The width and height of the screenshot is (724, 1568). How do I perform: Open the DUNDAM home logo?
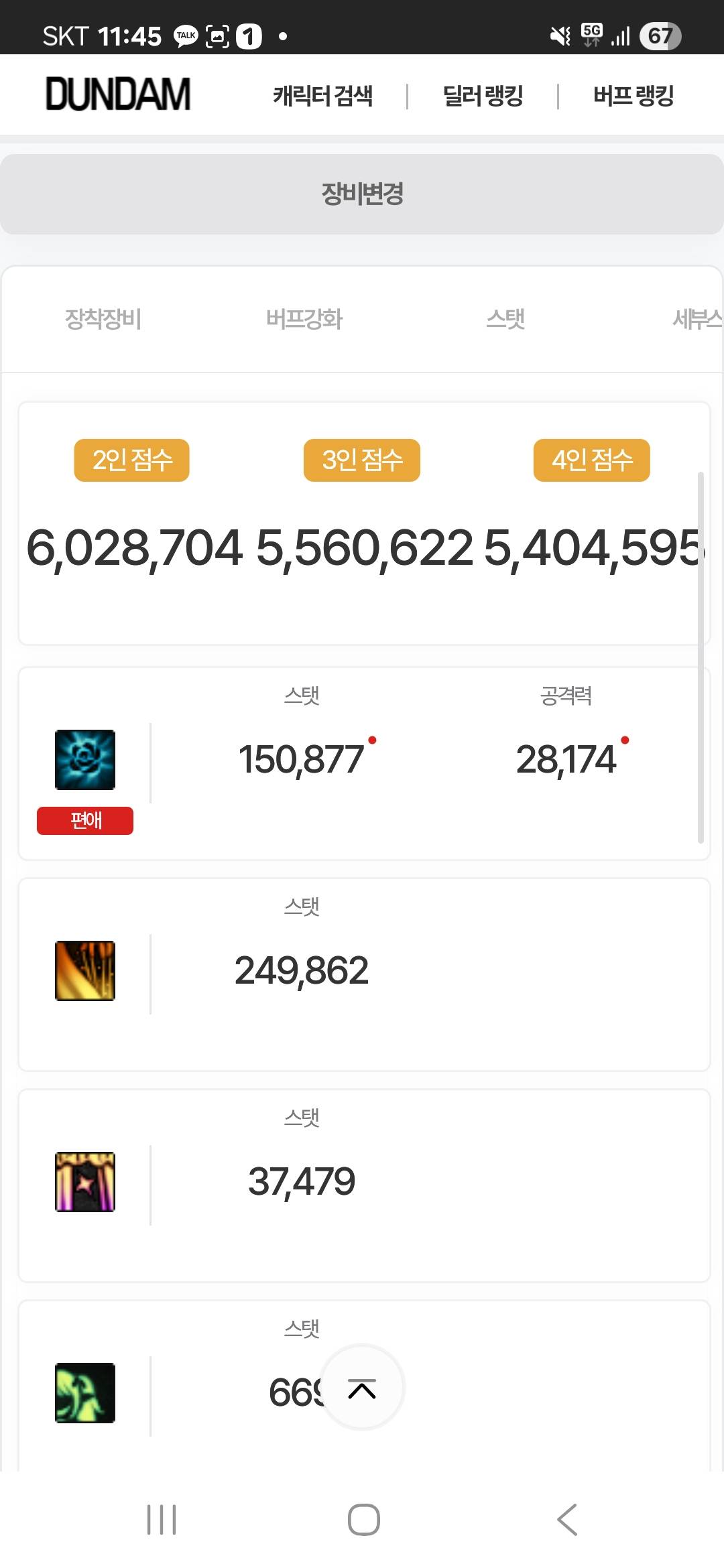pyautogui.click(x=118, y=94)
